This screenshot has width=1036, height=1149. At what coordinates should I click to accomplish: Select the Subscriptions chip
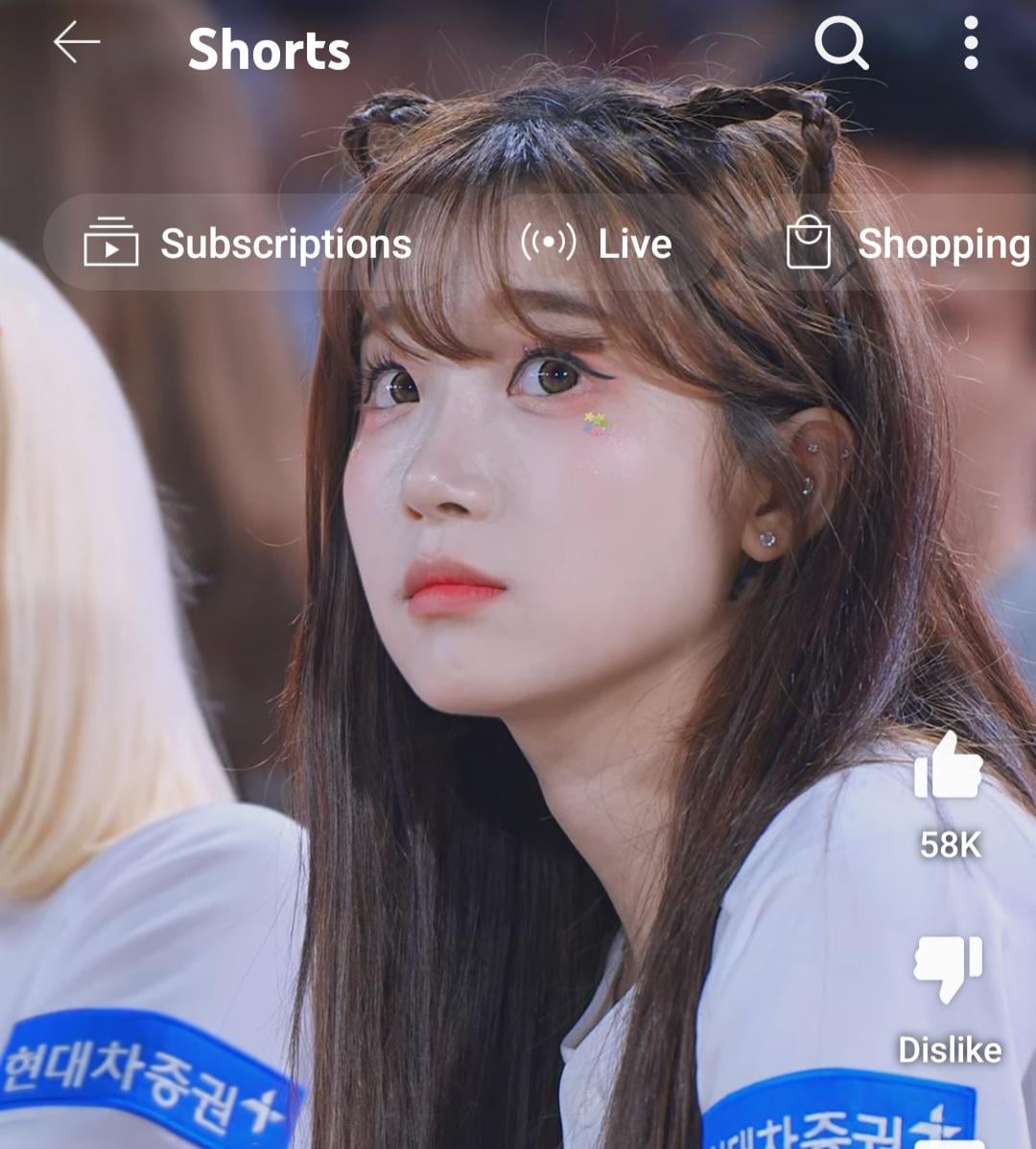[x=247, y=244]
